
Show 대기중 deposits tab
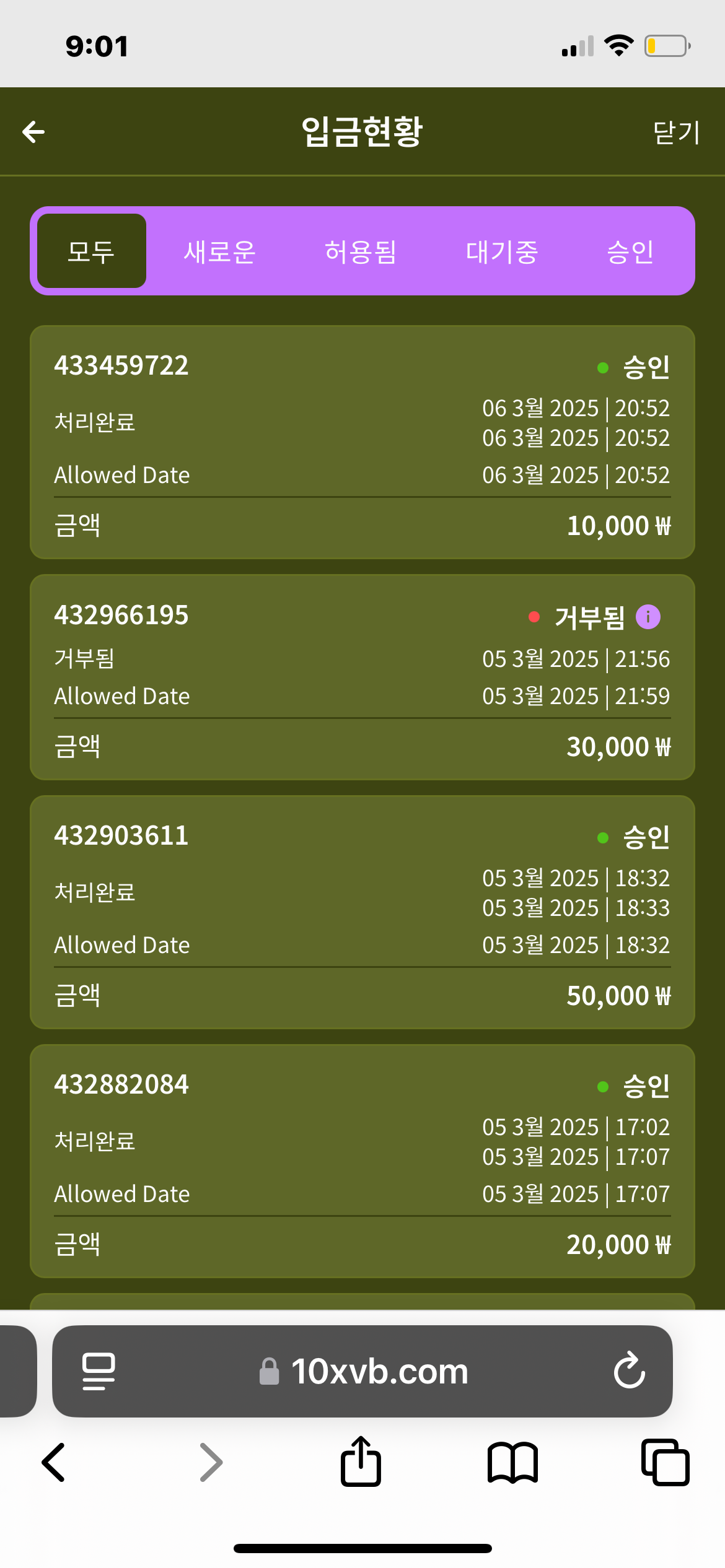(x=502, y=251)
